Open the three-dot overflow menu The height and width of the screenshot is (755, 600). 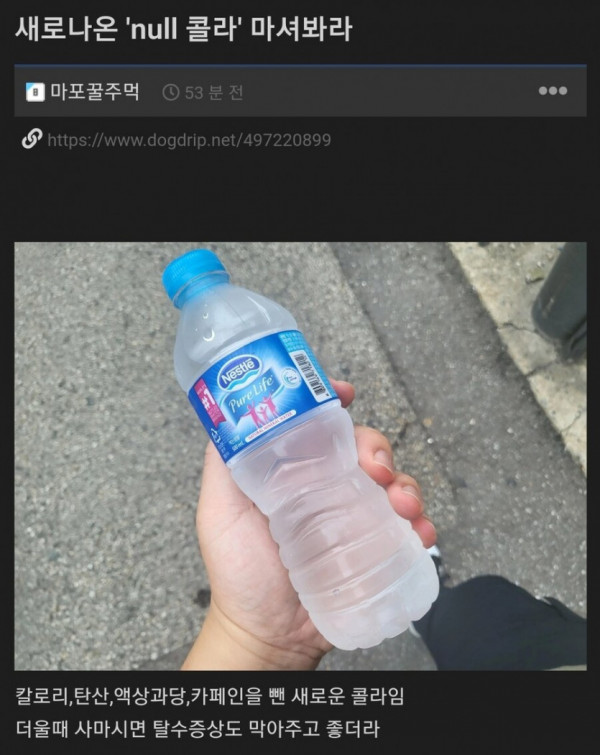552,91
